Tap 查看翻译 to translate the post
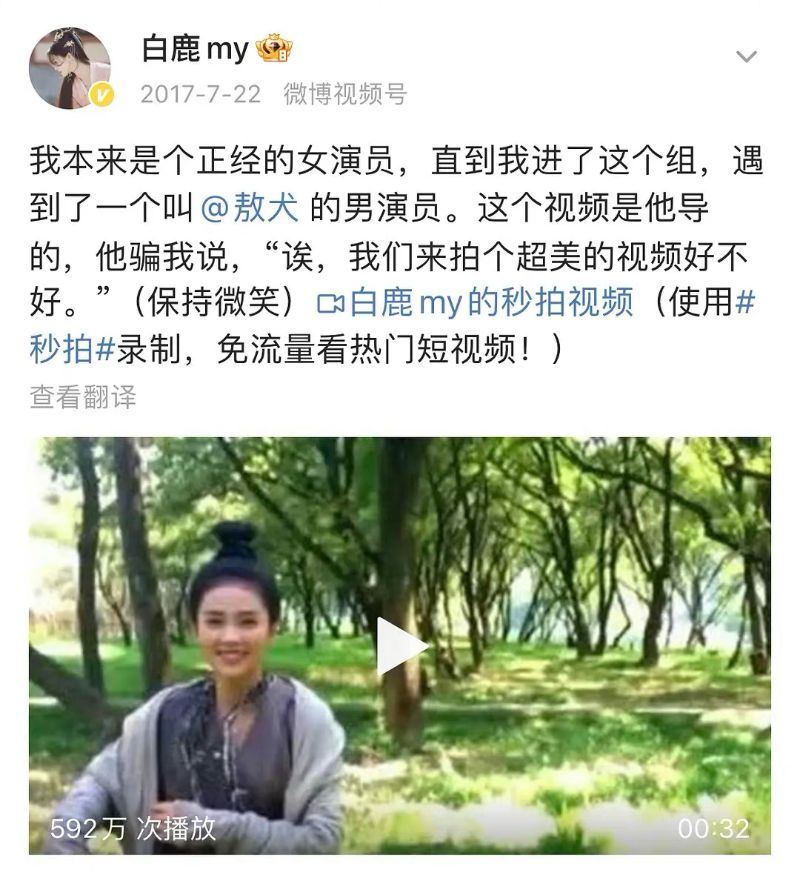The width and height of the screenshot is (800, 870). [x=83, y=397]
